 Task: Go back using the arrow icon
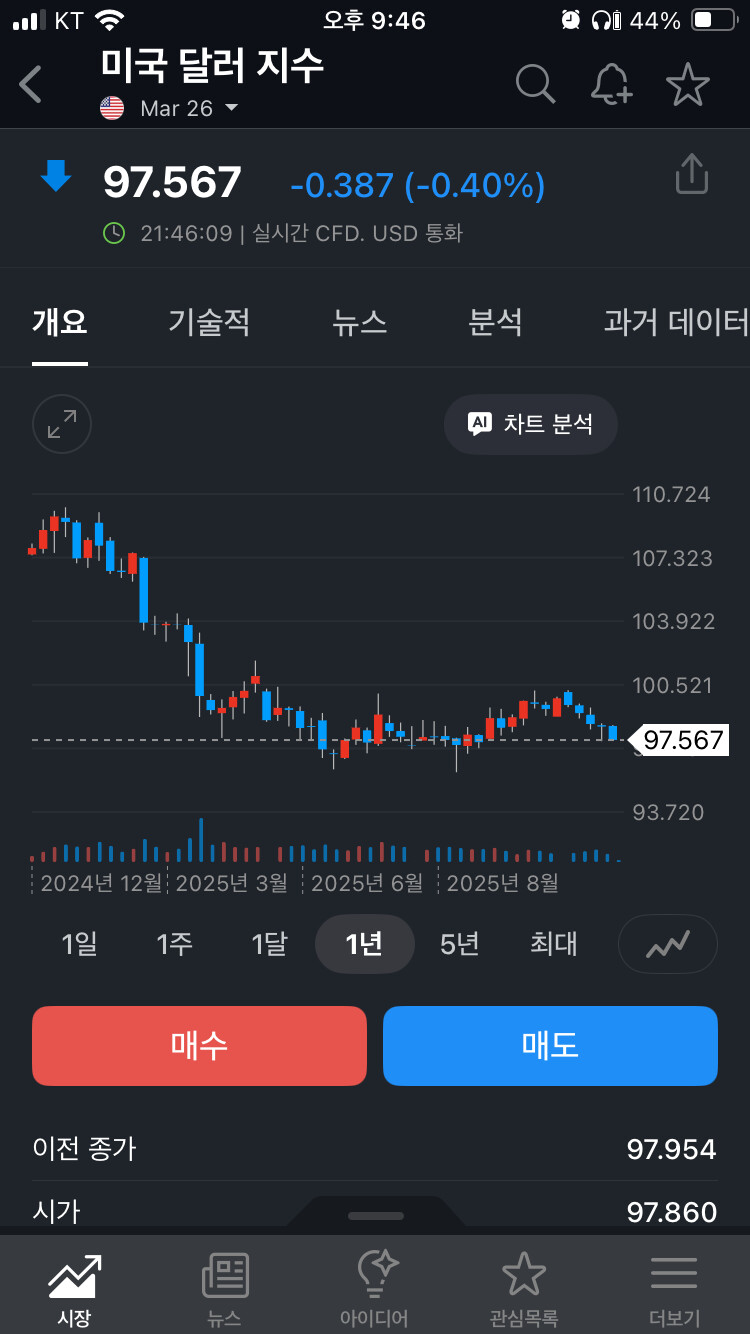coord(31,85)
